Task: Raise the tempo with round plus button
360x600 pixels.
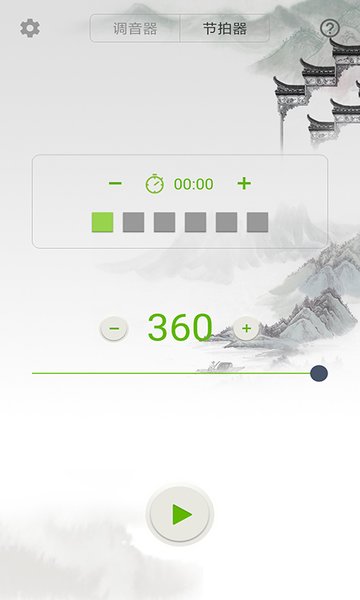Action: pos(246,328)
